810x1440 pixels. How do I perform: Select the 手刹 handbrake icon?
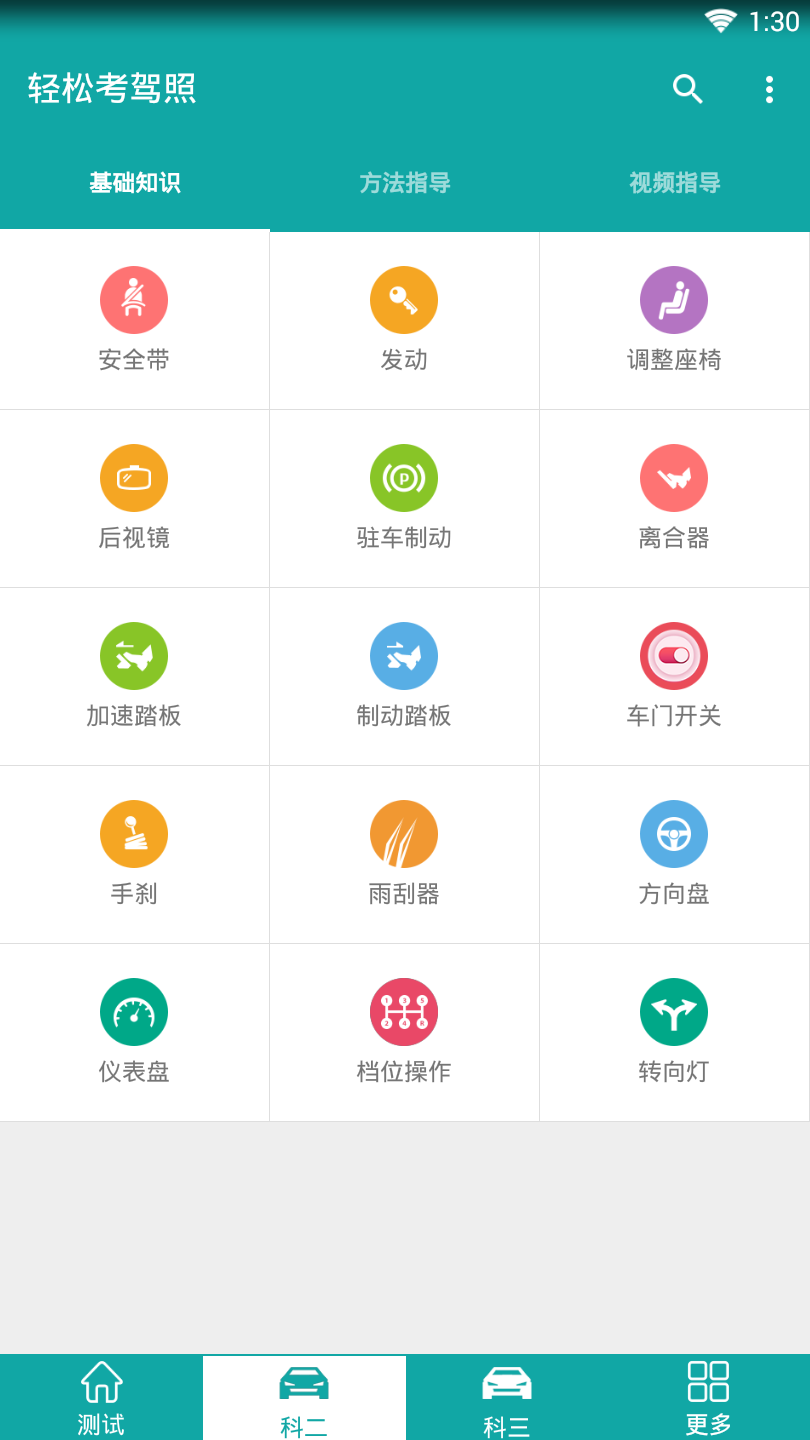coord(134,833)
